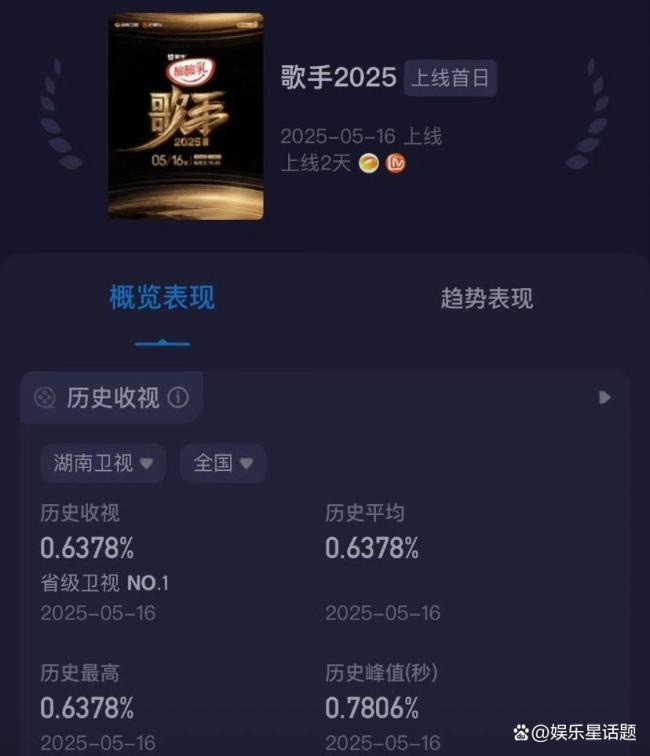The width and height of the screenshot is (650, 756).
Task: Tap the info icon beside 历史收视
Action: coord(178,398)
